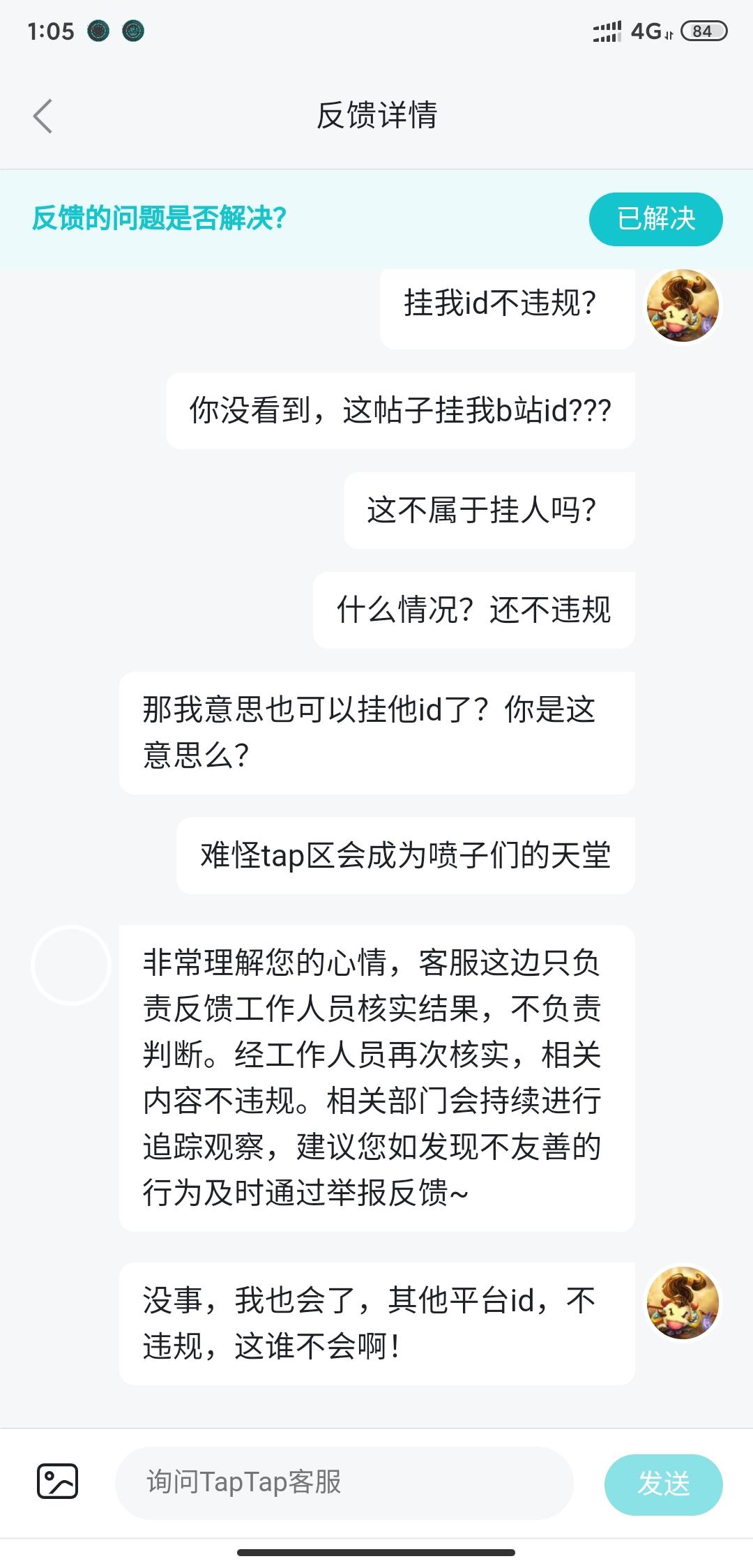Image resolution: width=753 pixels, height=1568 pixels.
Task: Focus the 询问TapTap客服 message field
Action: pyautogui.click(x=343, y=1482)
